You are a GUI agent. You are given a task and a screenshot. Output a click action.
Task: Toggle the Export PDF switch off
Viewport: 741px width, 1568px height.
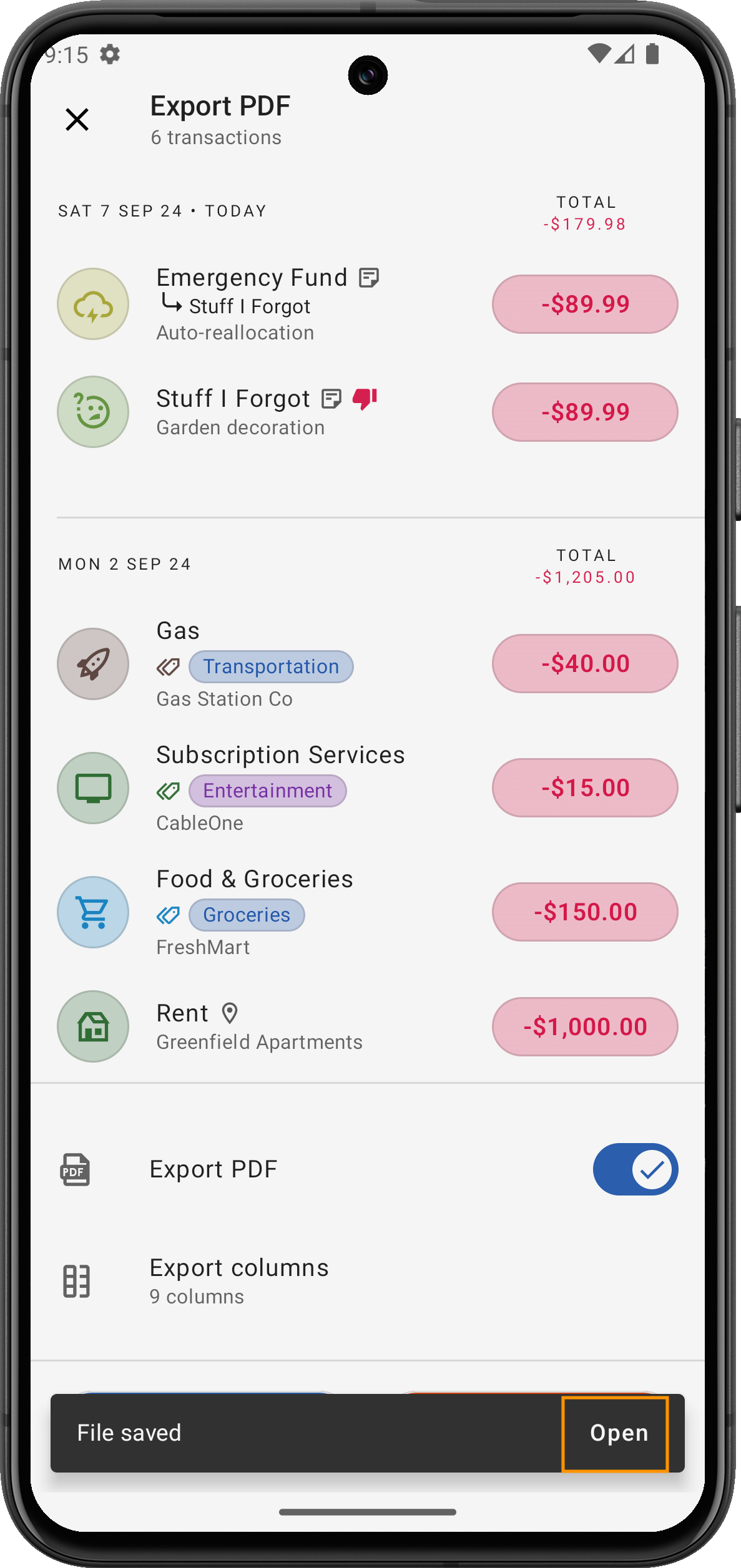[x=635, y=1169]
